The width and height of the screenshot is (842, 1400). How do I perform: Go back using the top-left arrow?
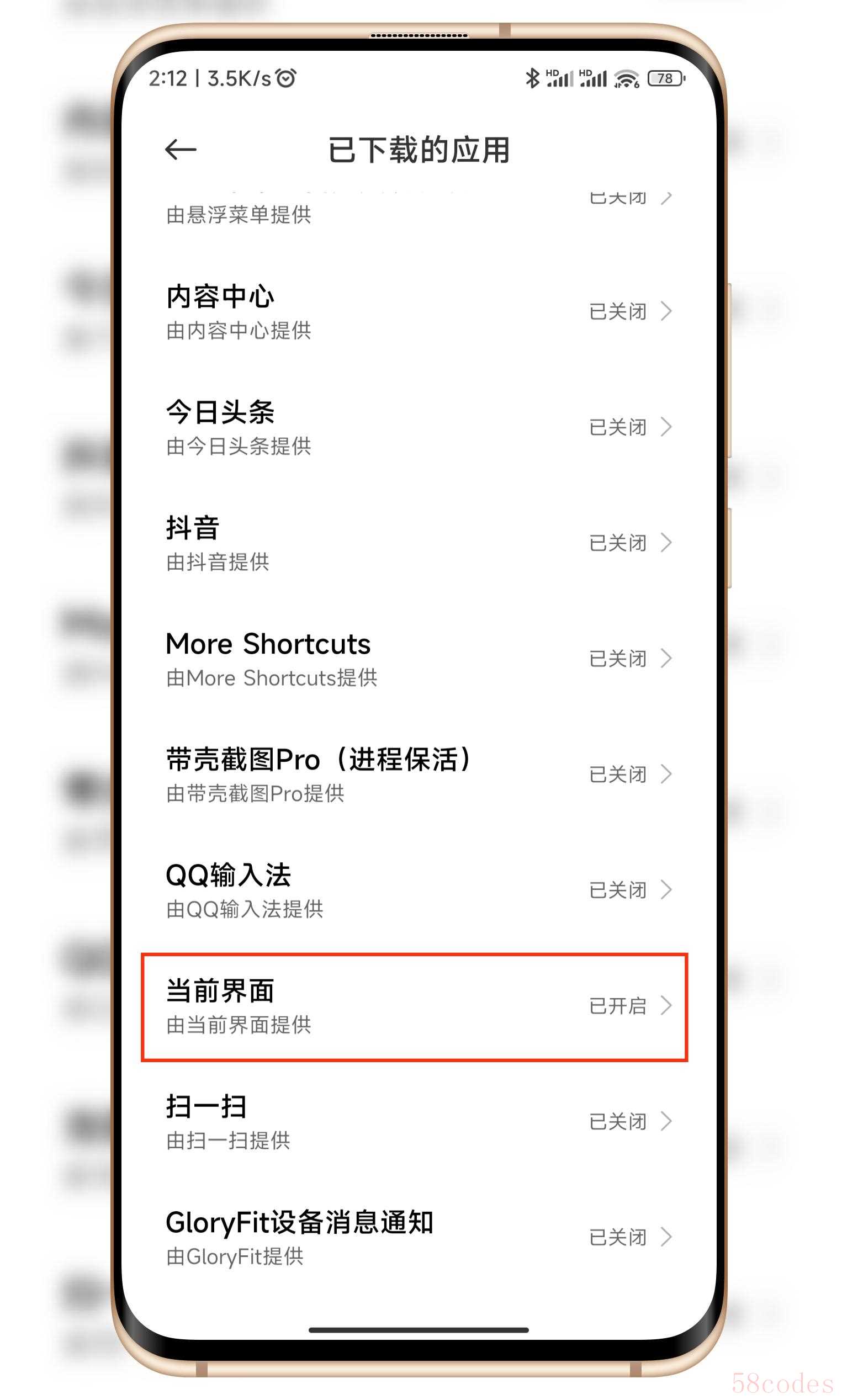coord(181,150)
